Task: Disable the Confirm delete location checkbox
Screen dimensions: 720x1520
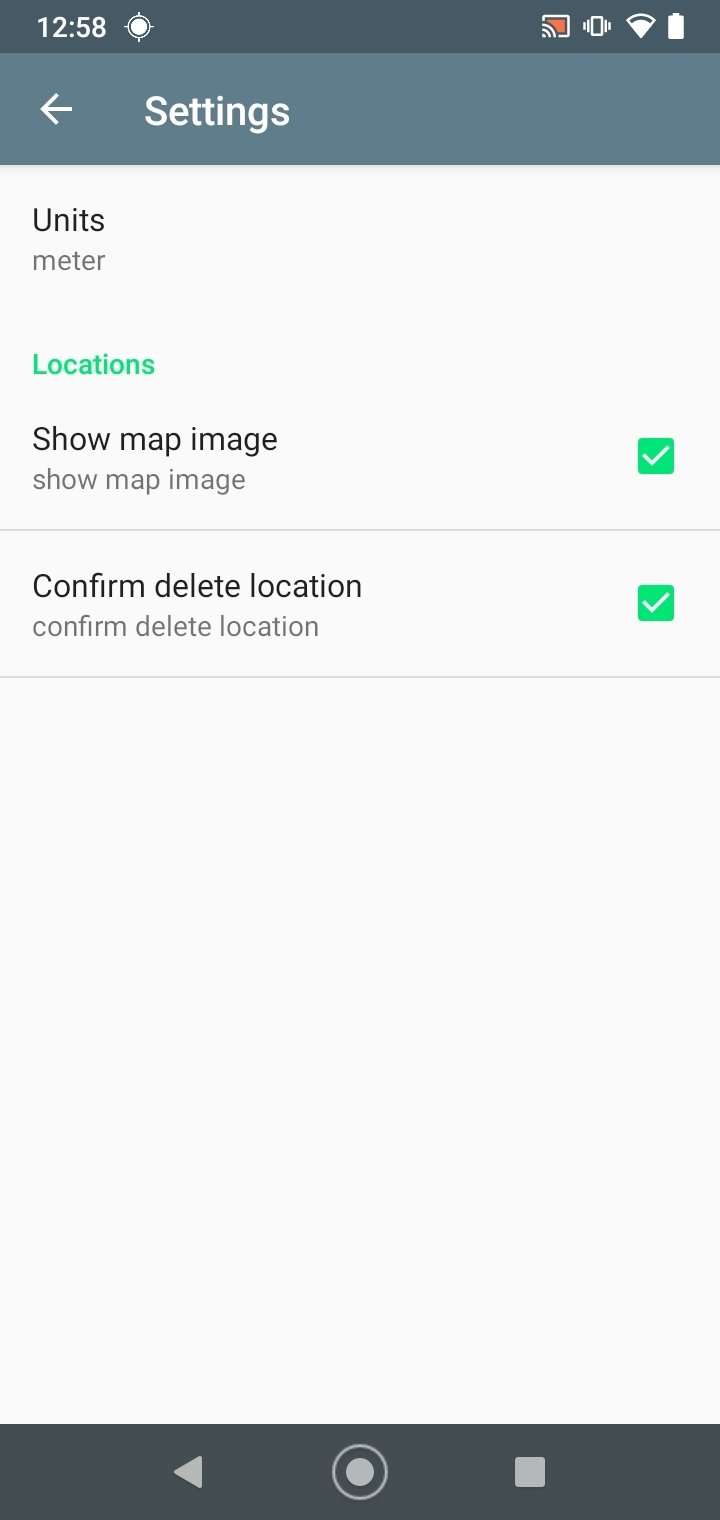Action: click(656, 603)
